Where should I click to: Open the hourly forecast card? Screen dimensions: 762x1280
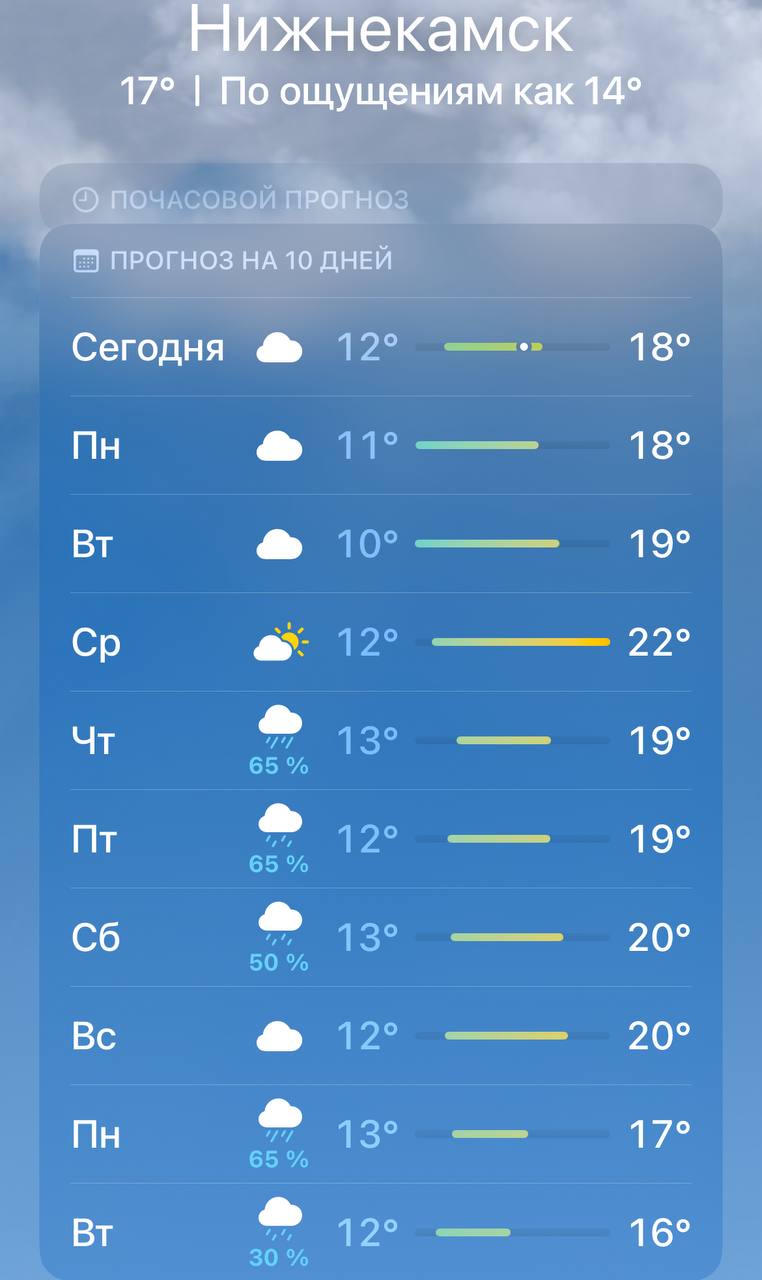point(381,198)
